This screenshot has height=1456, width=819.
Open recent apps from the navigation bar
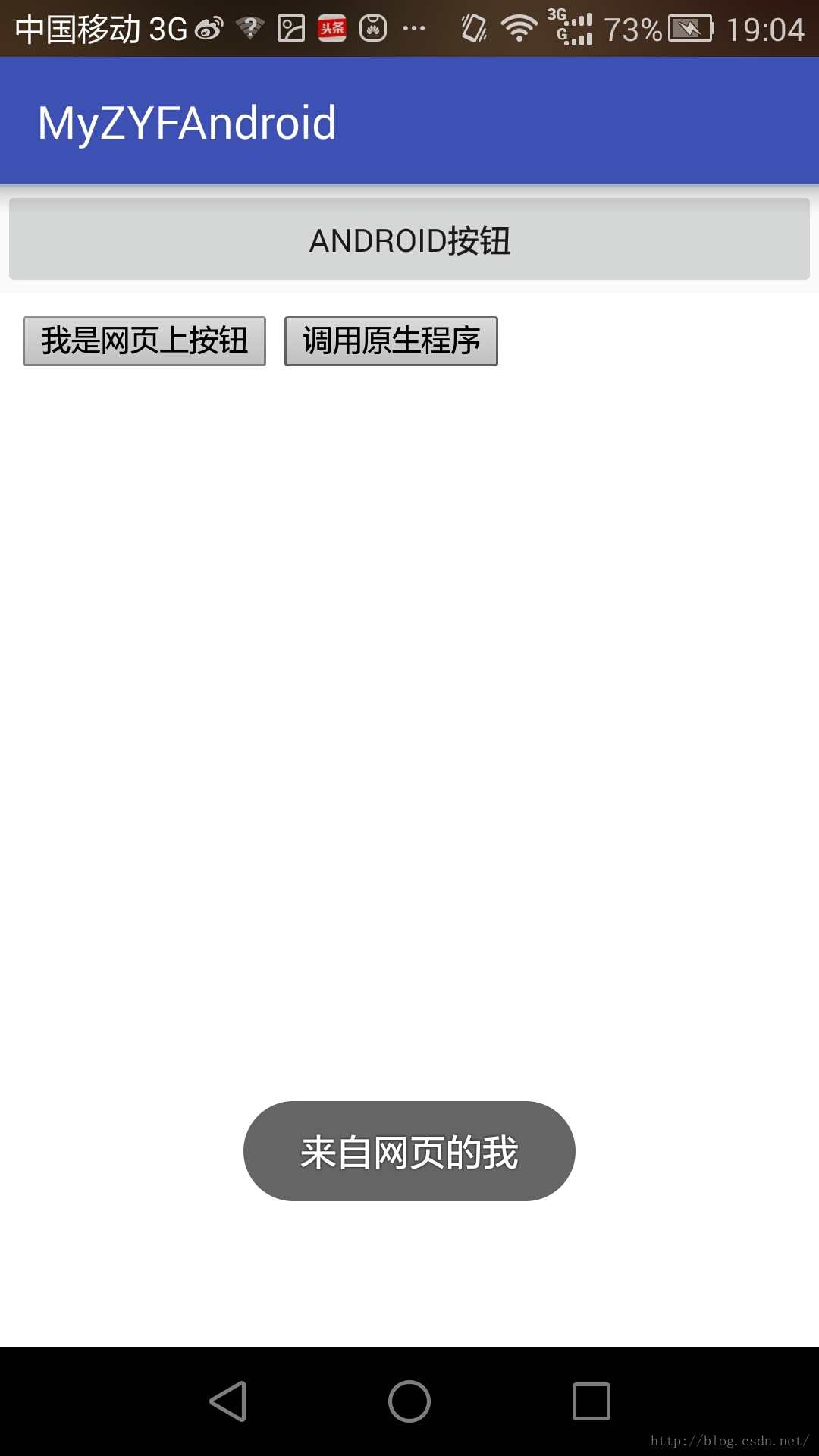point(591,1401)
